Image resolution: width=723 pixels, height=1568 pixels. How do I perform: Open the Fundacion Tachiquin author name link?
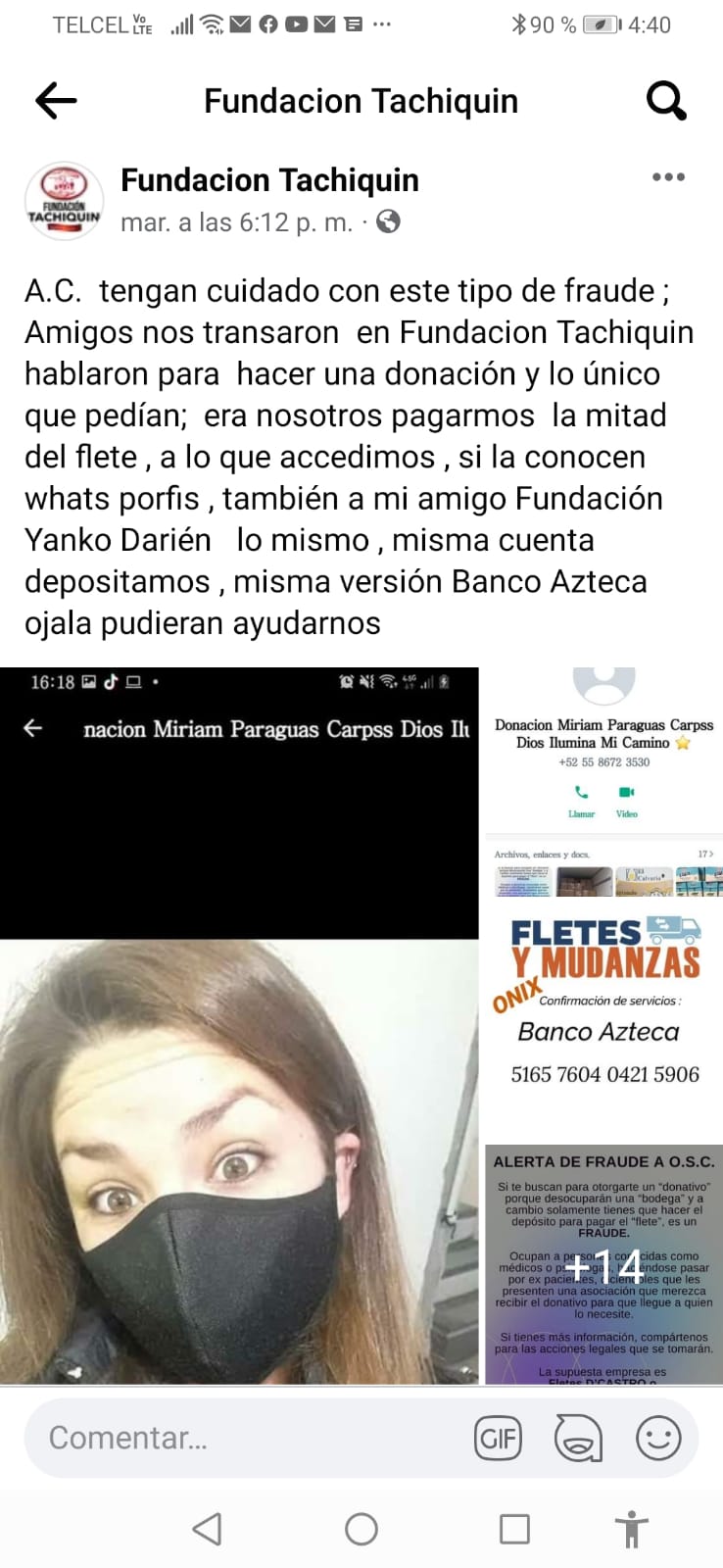(x=269, y=180)
